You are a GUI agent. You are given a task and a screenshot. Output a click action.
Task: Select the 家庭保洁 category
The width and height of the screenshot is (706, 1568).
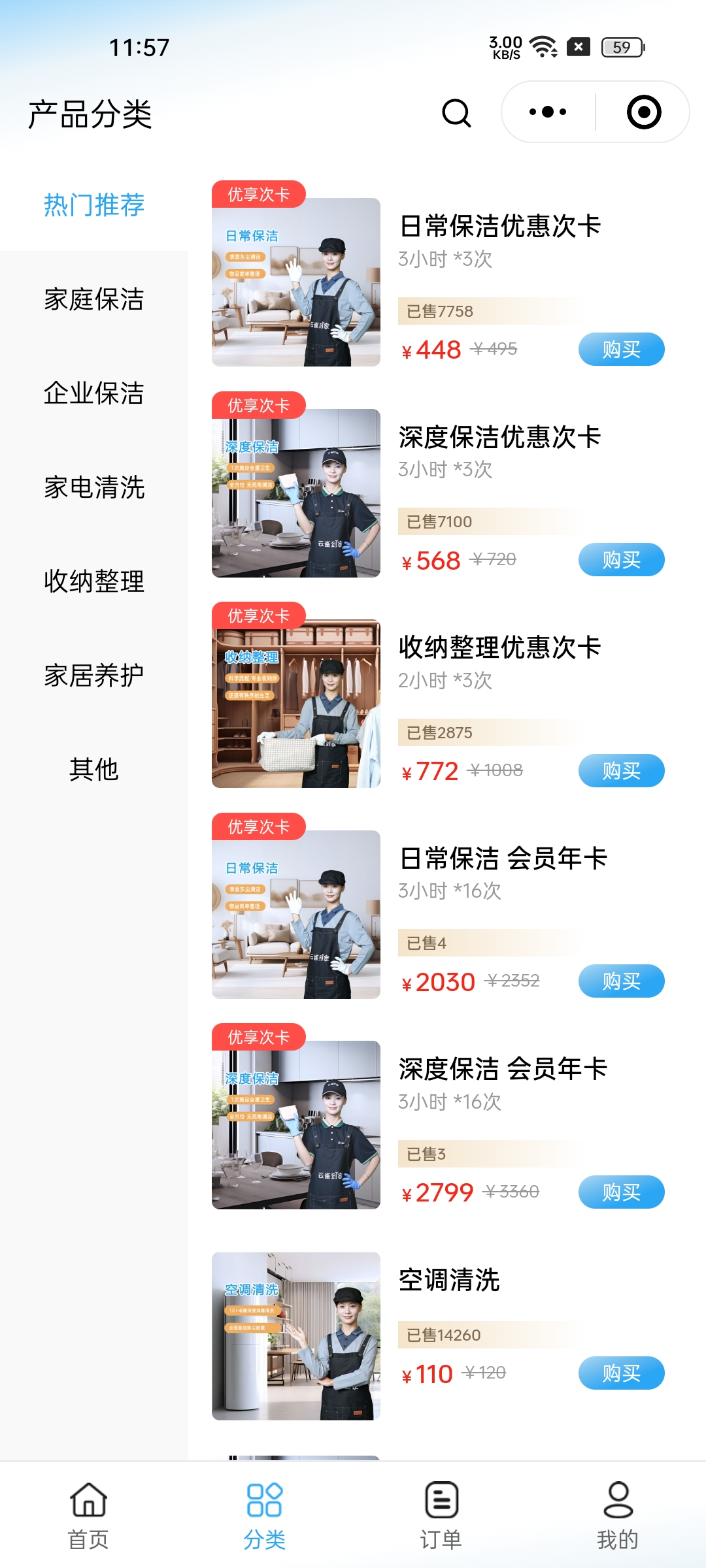tap(94, 299)
